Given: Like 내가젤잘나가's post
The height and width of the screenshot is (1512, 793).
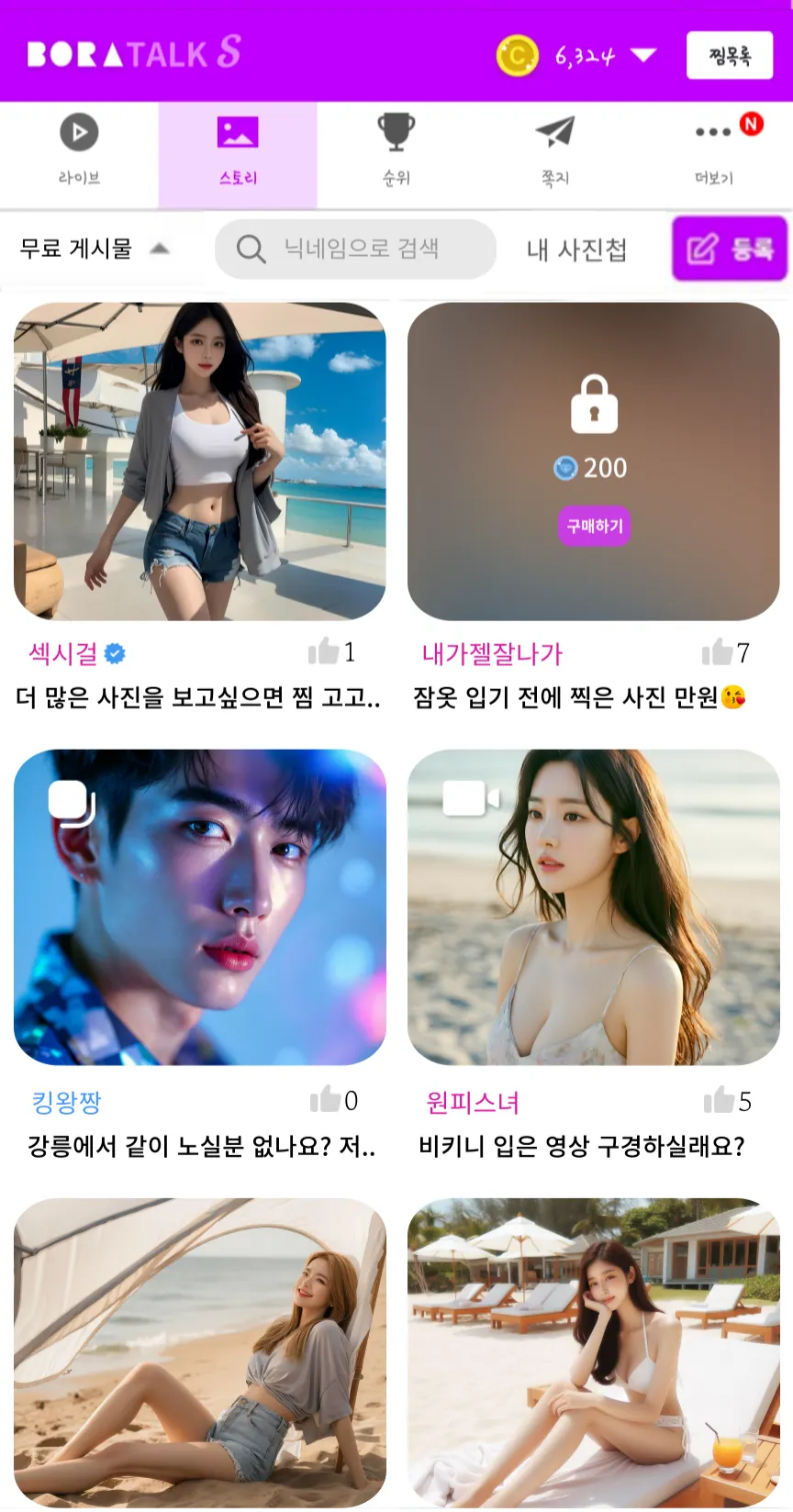Looking at the screenshot, I should coord(718,652).
